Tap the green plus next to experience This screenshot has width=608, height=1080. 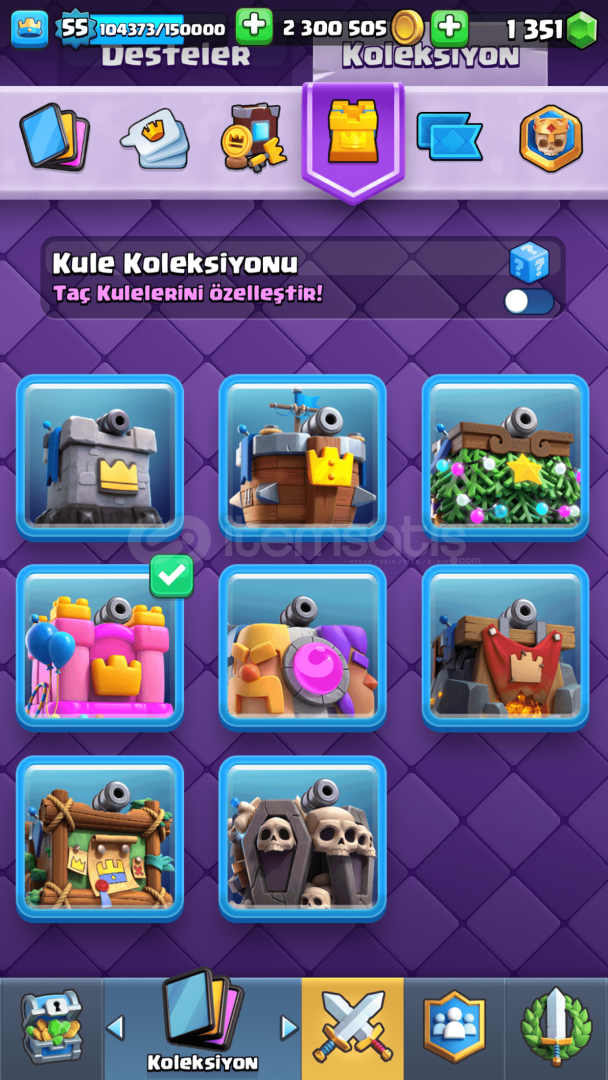click(x=254, y=28)
